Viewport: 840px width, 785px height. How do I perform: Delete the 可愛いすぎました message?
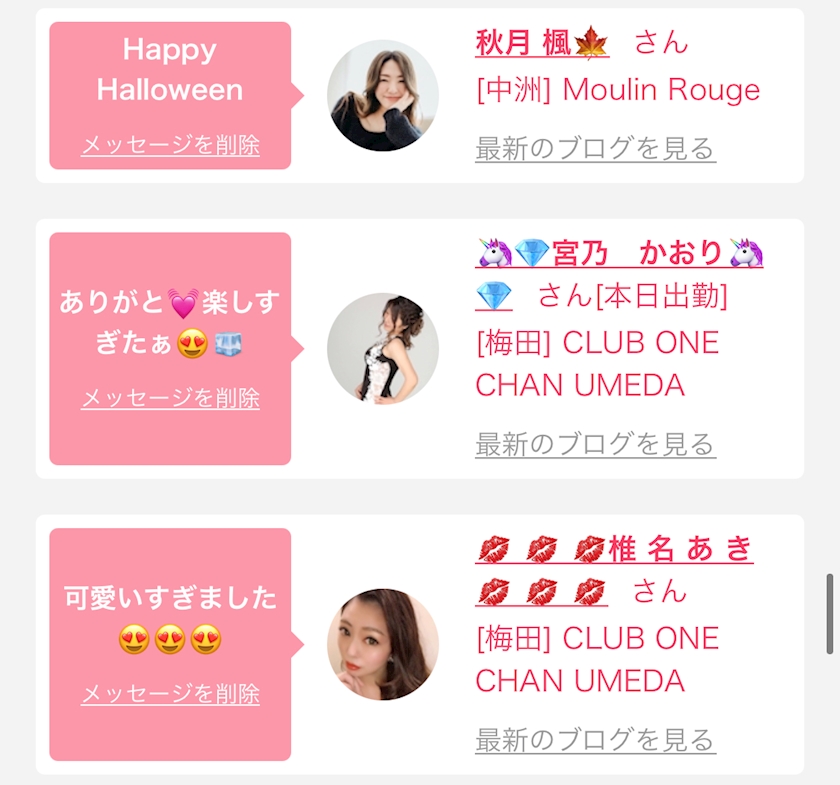[x=170, y=693]
